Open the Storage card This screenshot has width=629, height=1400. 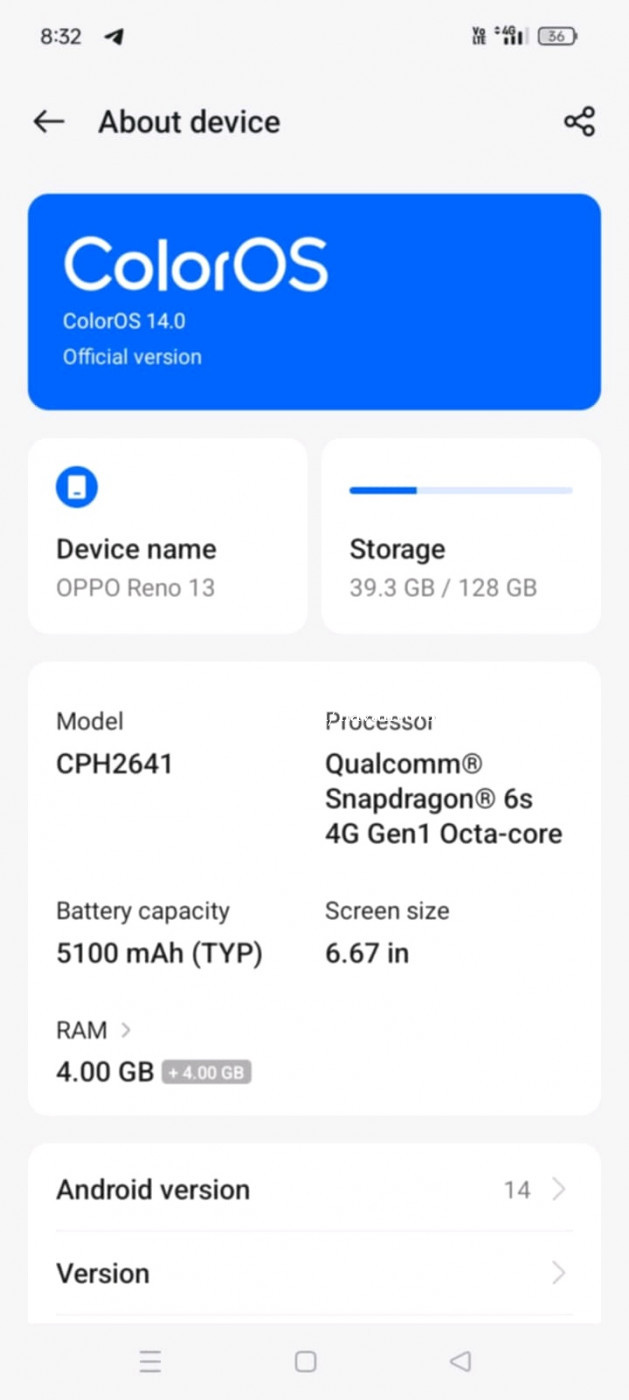461,536
